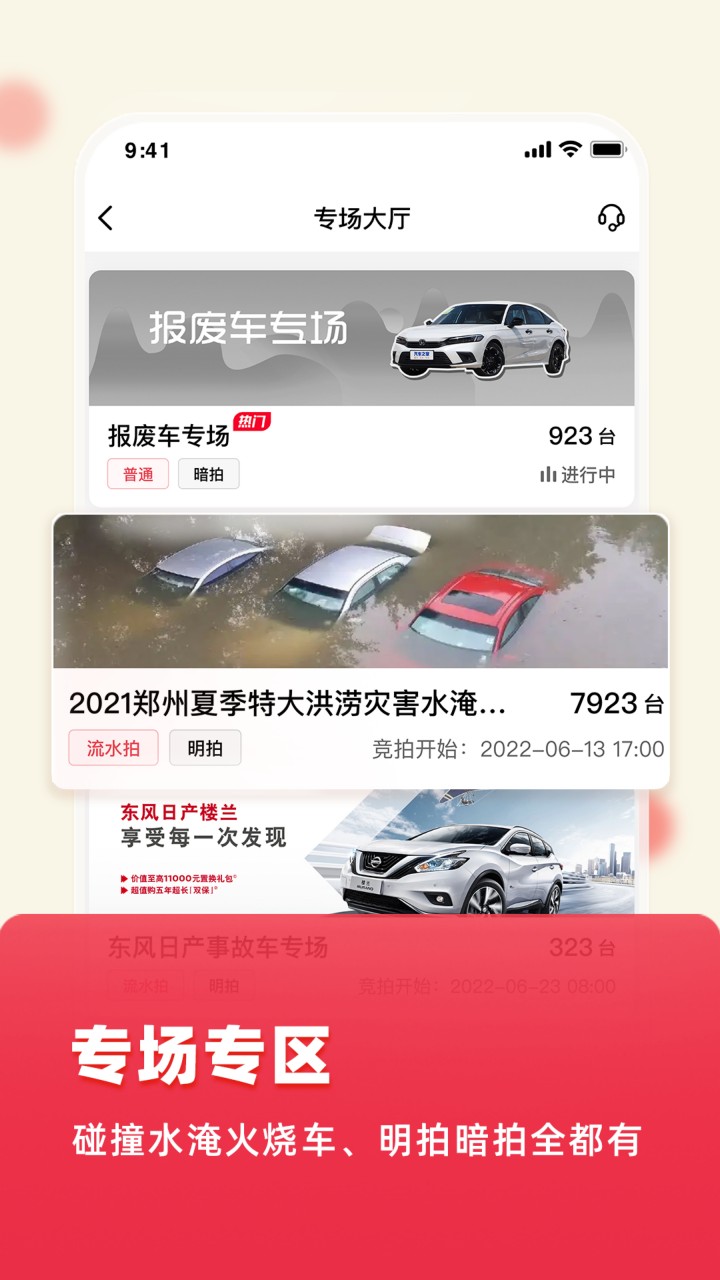Select the 流水拍 tag
The image size is (720, 1280).
pyautogui.click(x=112, y=748)
